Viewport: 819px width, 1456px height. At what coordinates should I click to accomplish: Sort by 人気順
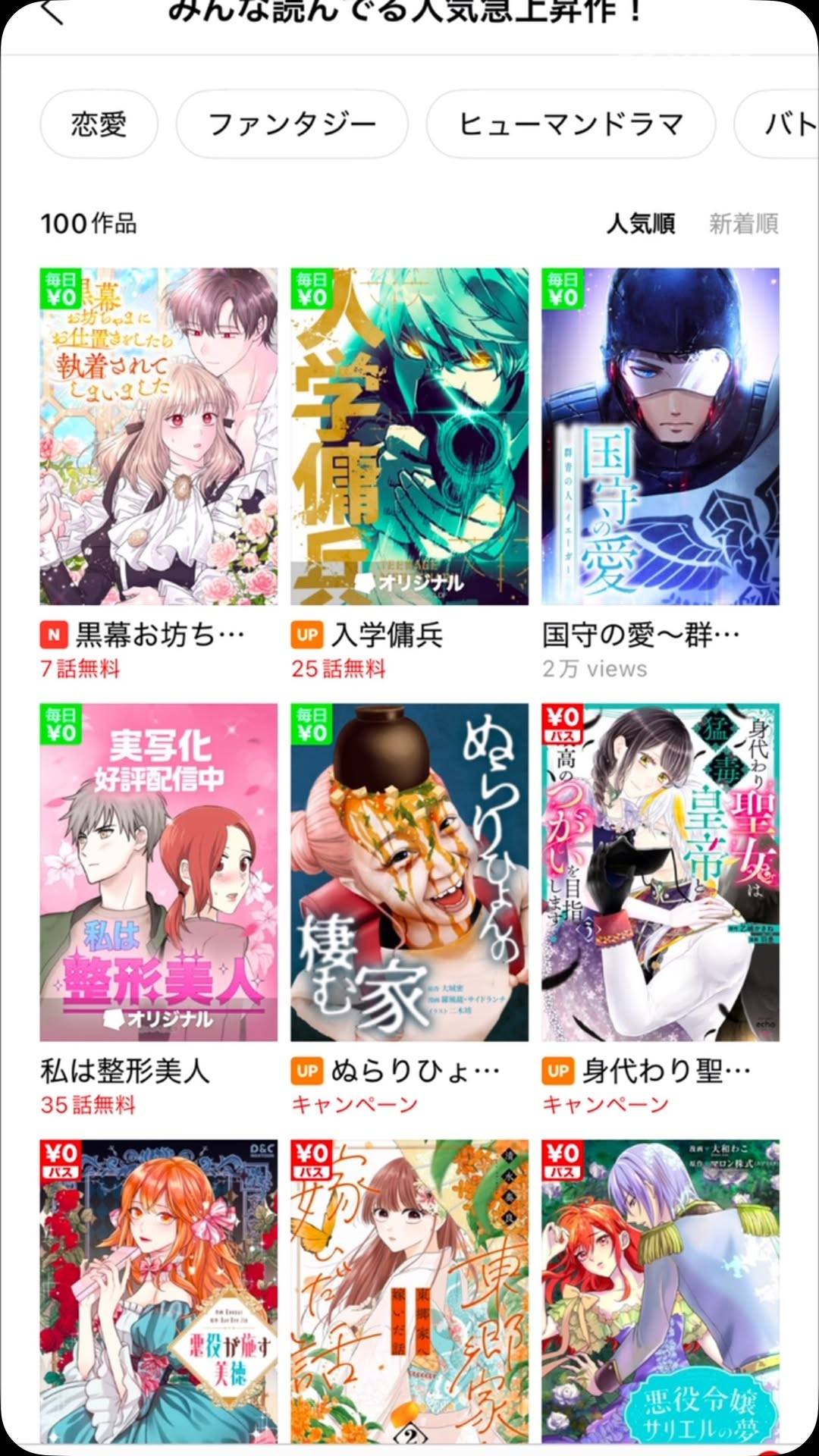pyautogui.click(x=640, y=224)
